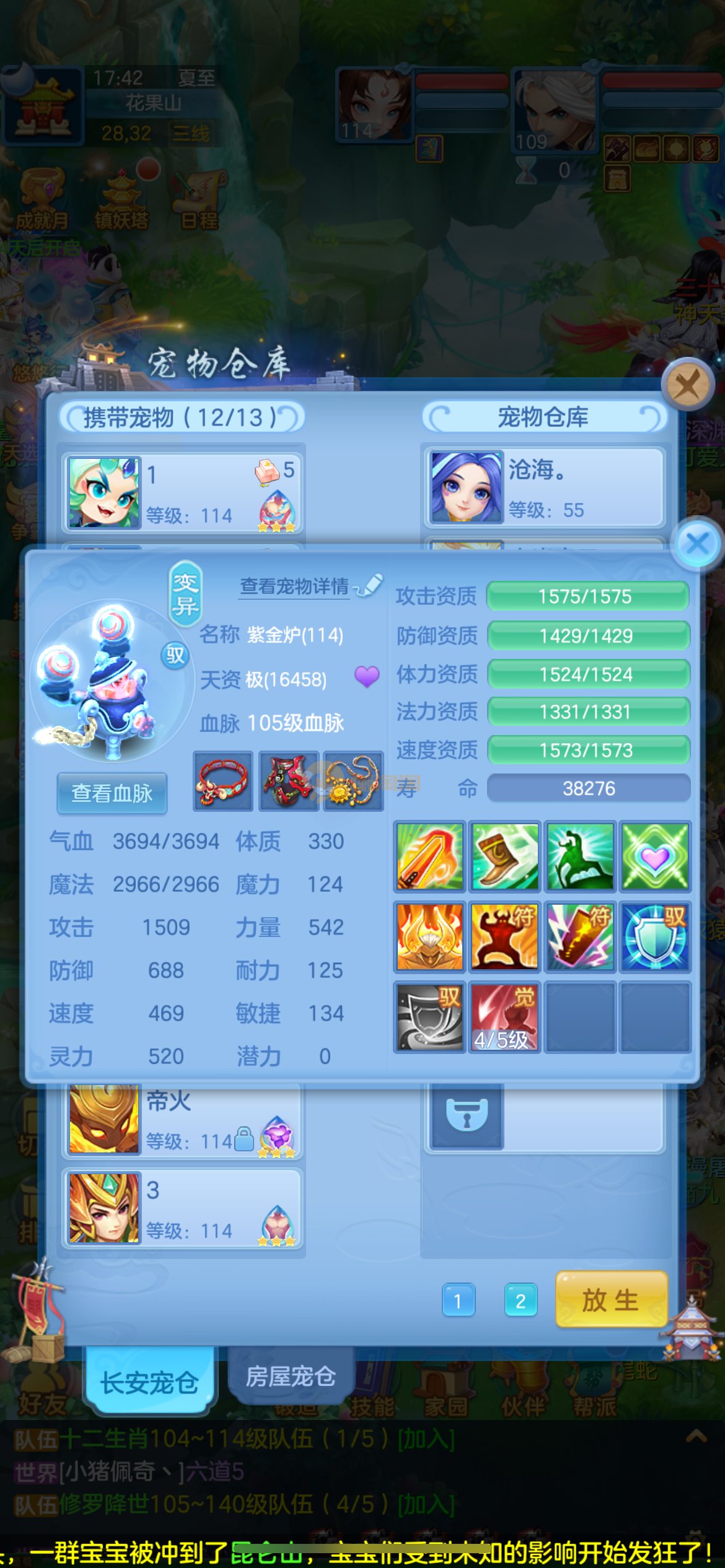View the purple heart skill icon
This screenshot has width=725, height=1568.
click(x=655, y=856)
